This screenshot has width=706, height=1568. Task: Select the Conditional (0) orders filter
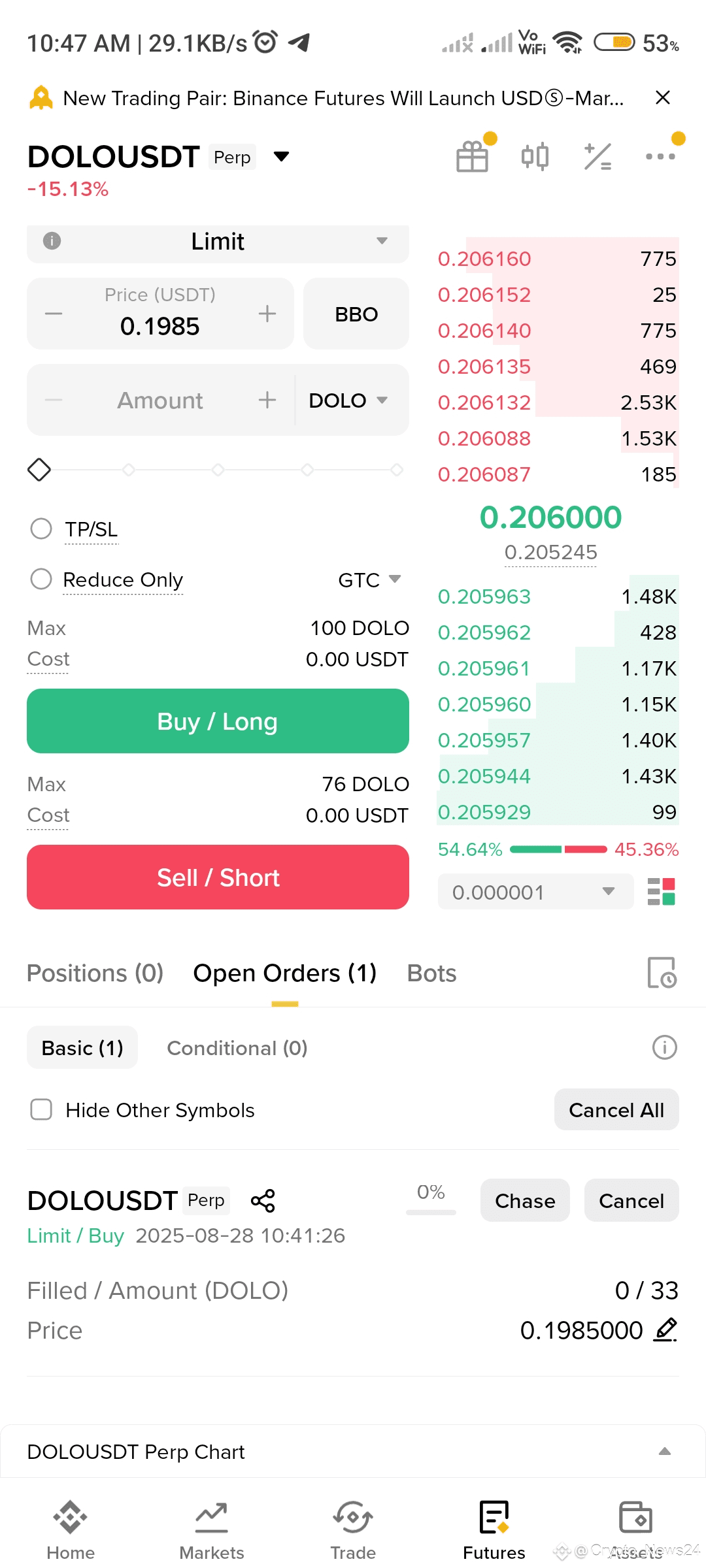(x=237, y=1048)
